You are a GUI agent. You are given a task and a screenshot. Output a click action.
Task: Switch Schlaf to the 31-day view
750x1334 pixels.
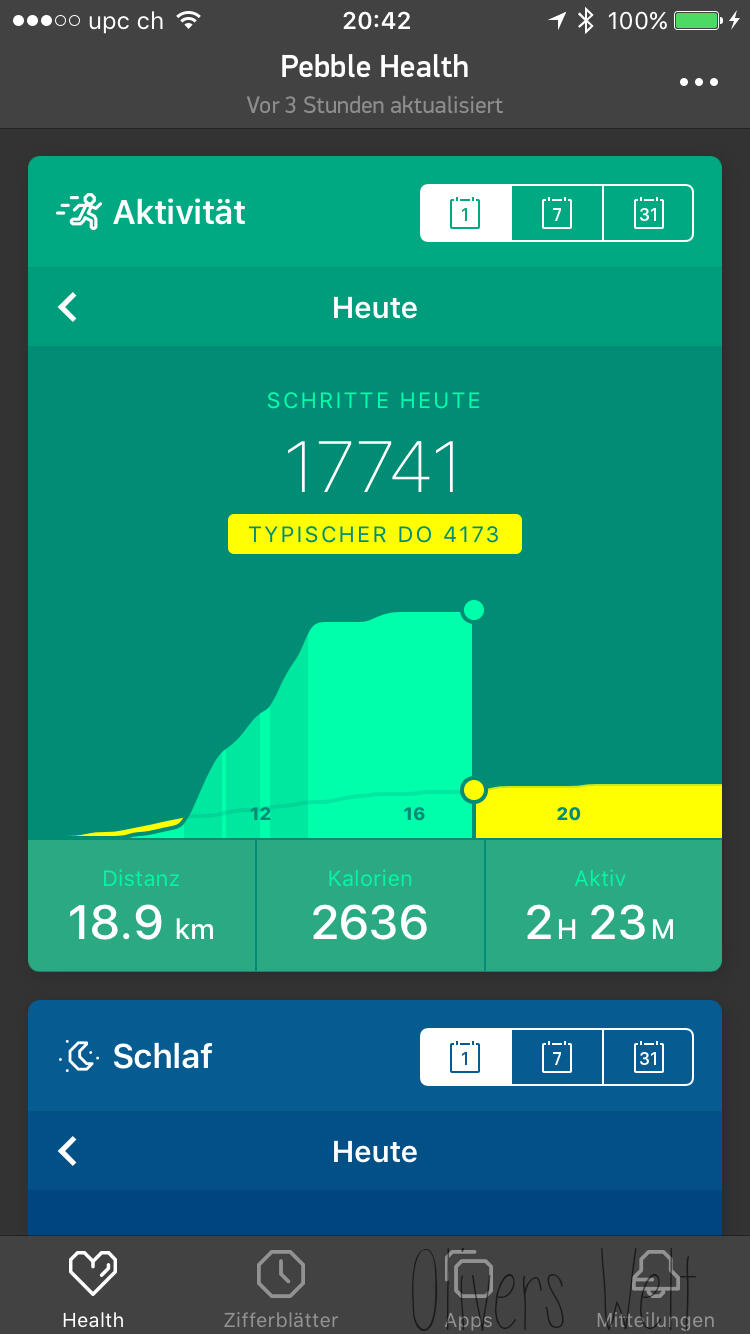pyautogui.click(x=648, y=1057)
